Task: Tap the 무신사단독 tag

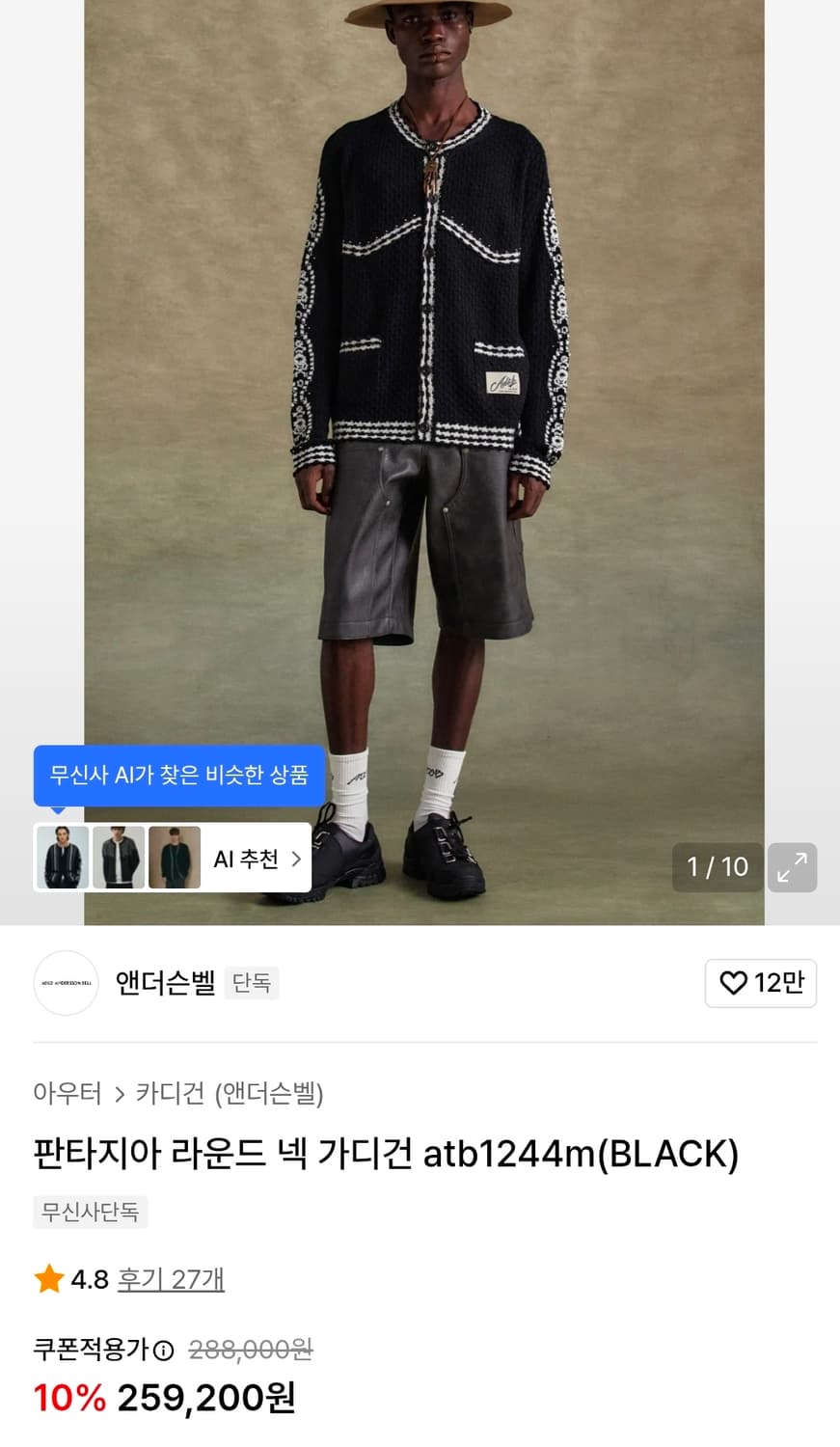Action: (90, 1213)
